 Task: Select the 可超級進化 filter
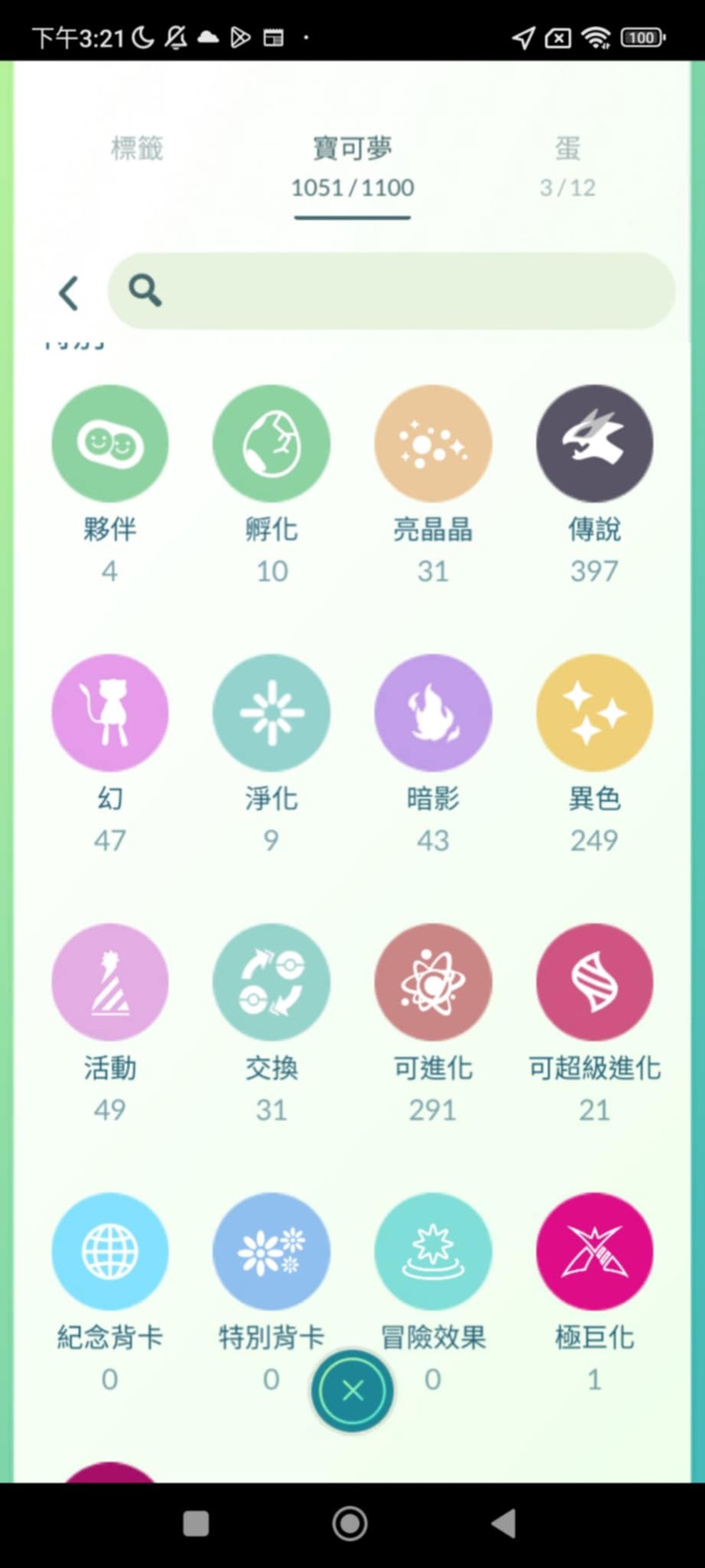point(594,983)
